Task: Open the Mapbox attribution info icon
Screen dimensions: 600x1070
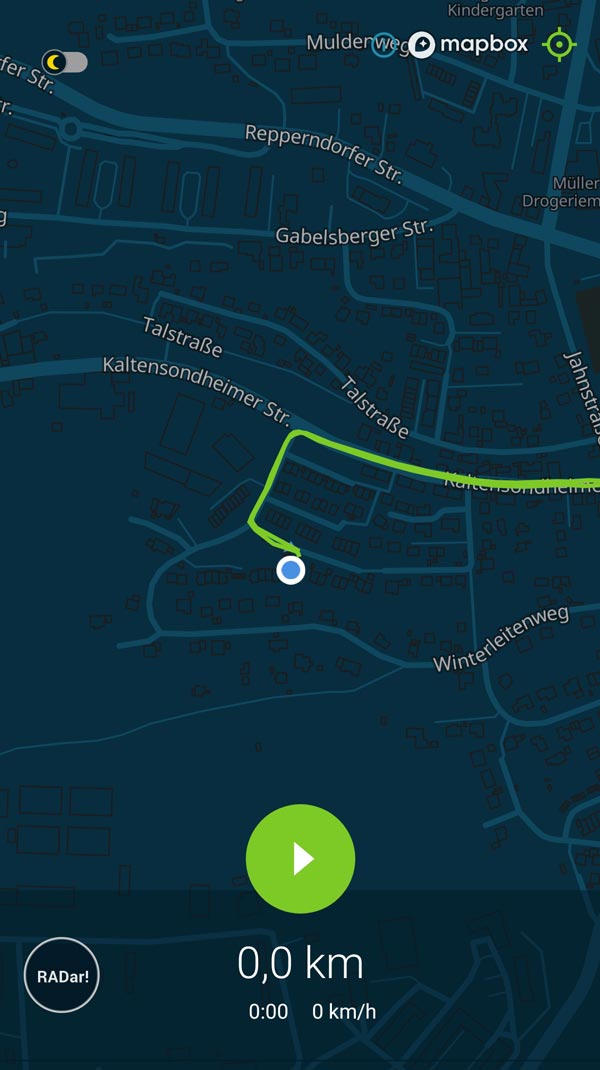Action: [x=383, y=44]
